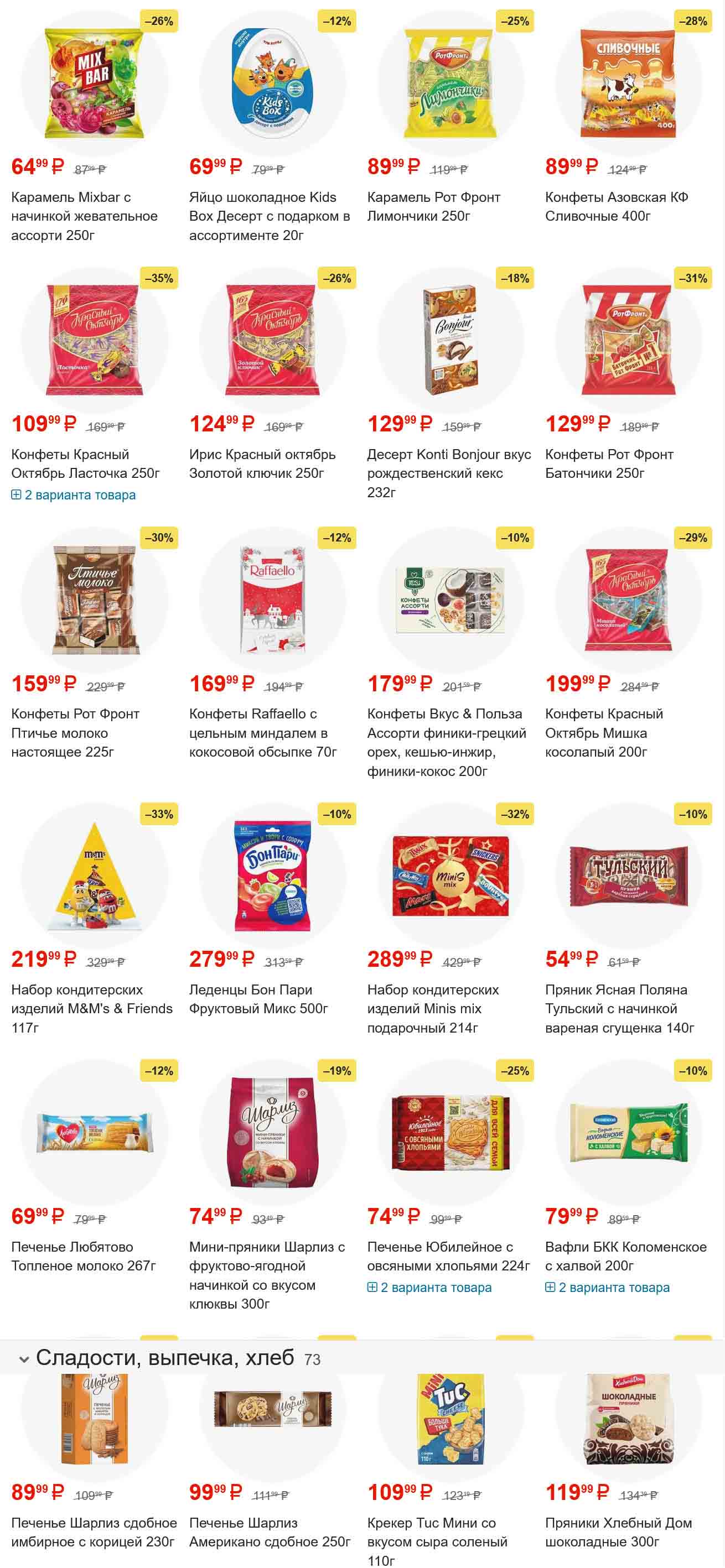Open Мишка косолапый 200г card
The width and height of the screenshot is (725, 1568).
603,732
